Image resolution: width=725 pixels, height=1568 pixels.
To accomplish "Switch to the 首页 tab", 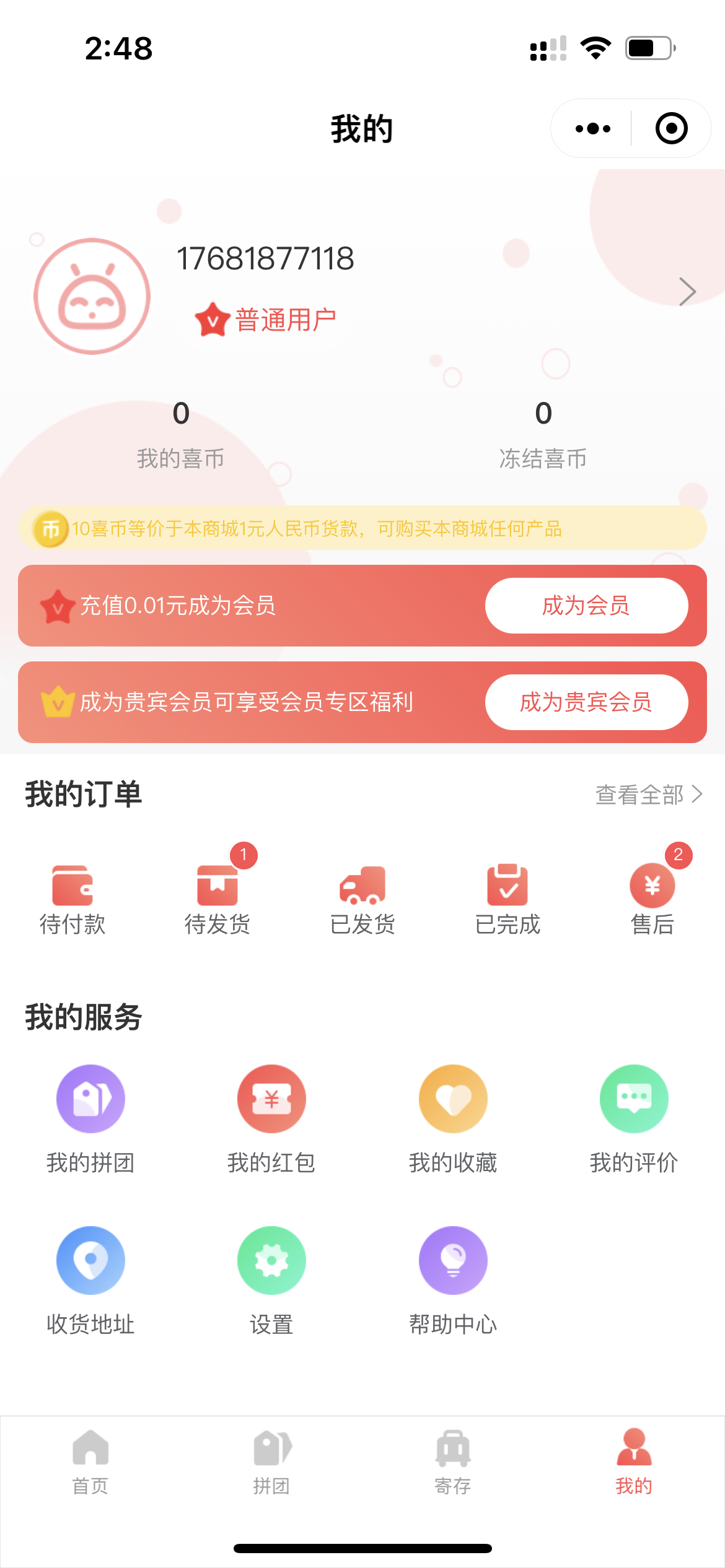I will 90,1461.
